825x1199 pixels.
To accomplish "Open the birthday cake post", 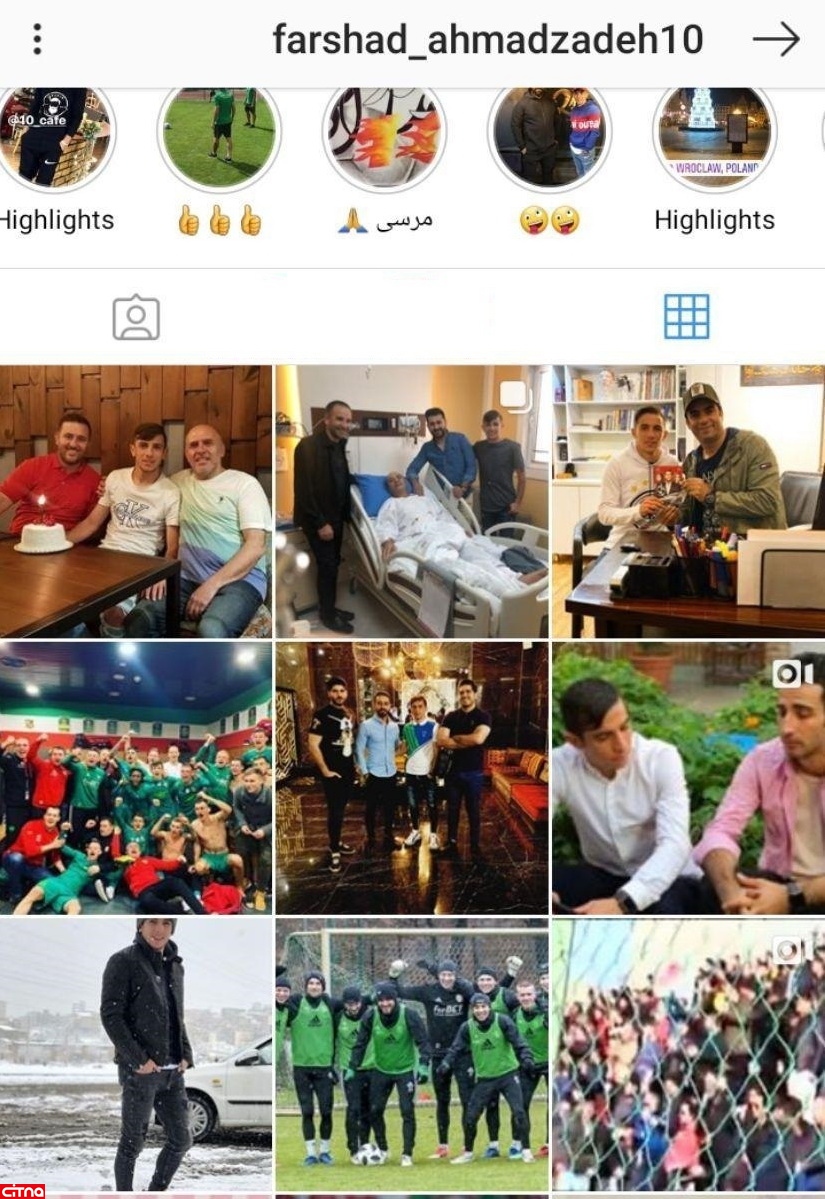I will 135,500.
